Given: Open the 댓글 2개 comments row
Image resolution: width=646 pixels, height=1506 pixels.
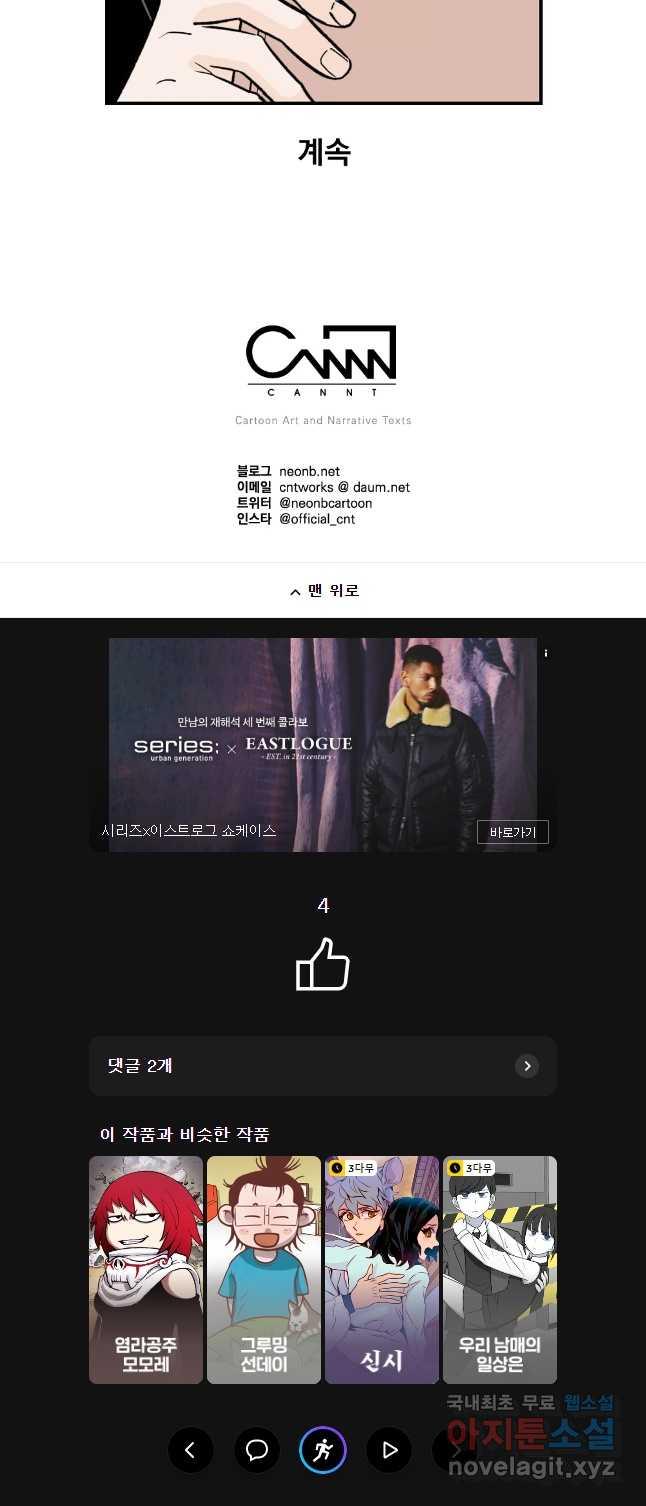Looking at the screenshot, I should coord(322,1066).
